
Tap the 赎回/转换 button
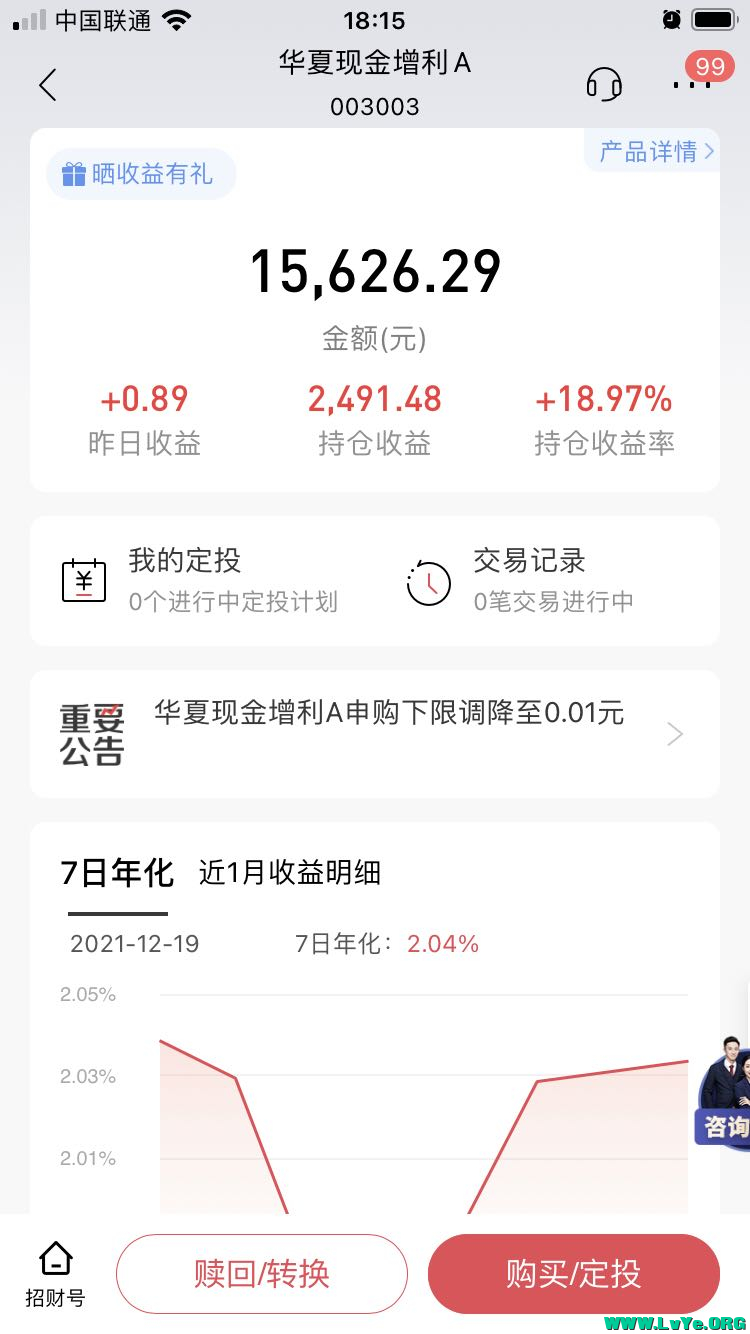262,1274
